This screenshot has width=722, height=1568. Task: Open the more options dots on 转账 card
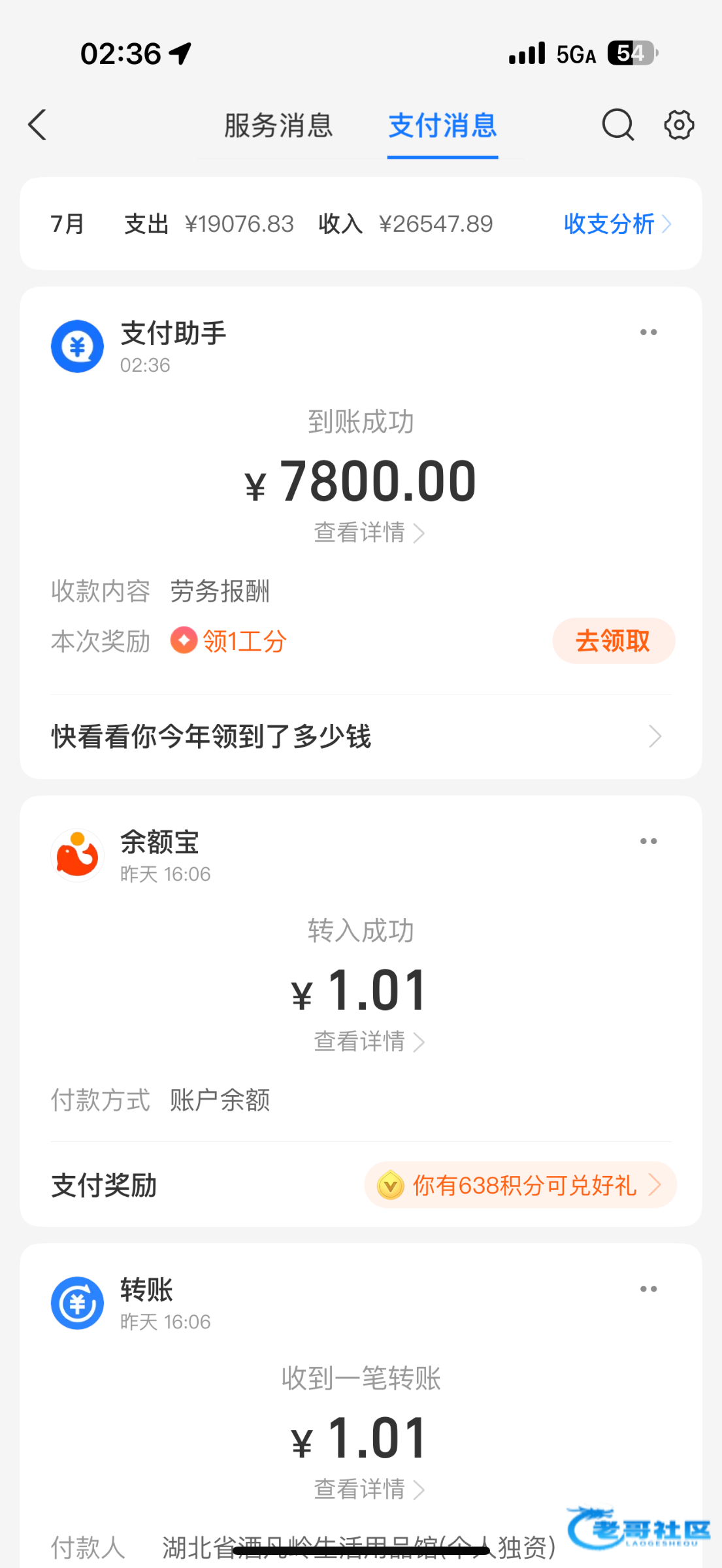coord(648,1289)
